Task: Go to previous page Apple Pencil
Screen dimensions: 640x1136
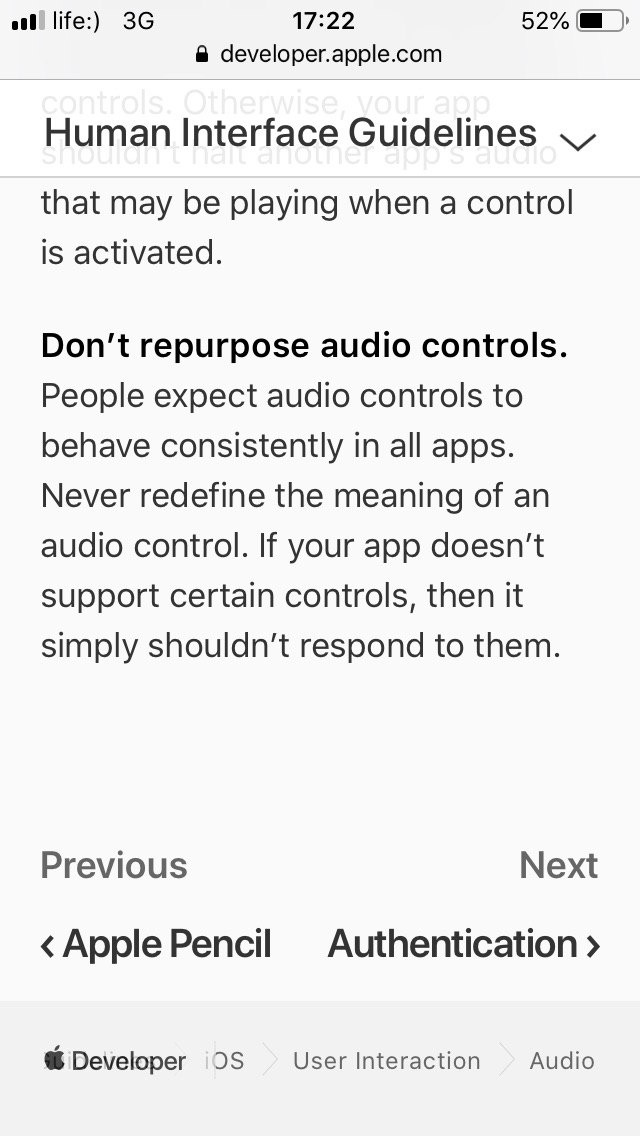Action: [156, 944]
